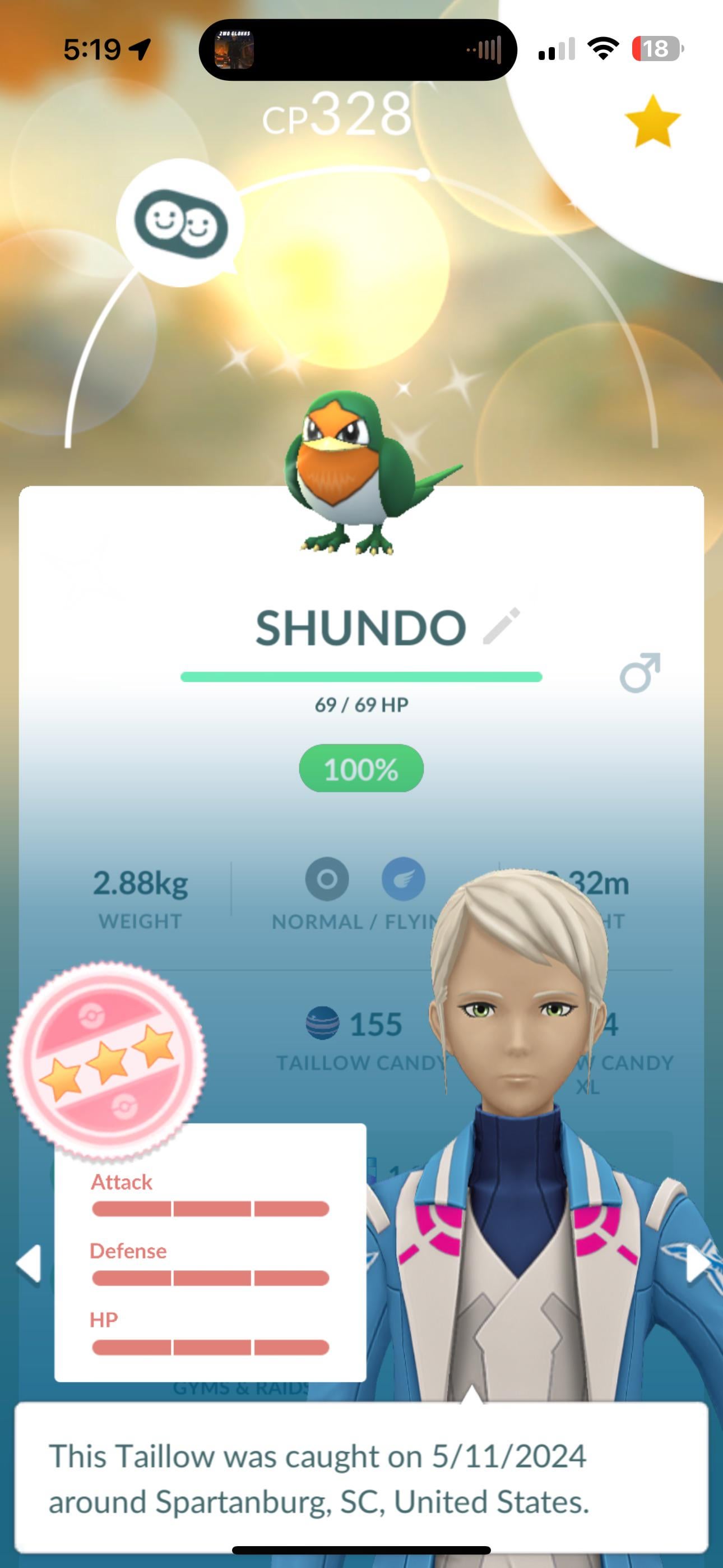Go to next Pokémon with right arrow
The width and height of the screenshot is (723, 1568).
[x=697, y=1264]
